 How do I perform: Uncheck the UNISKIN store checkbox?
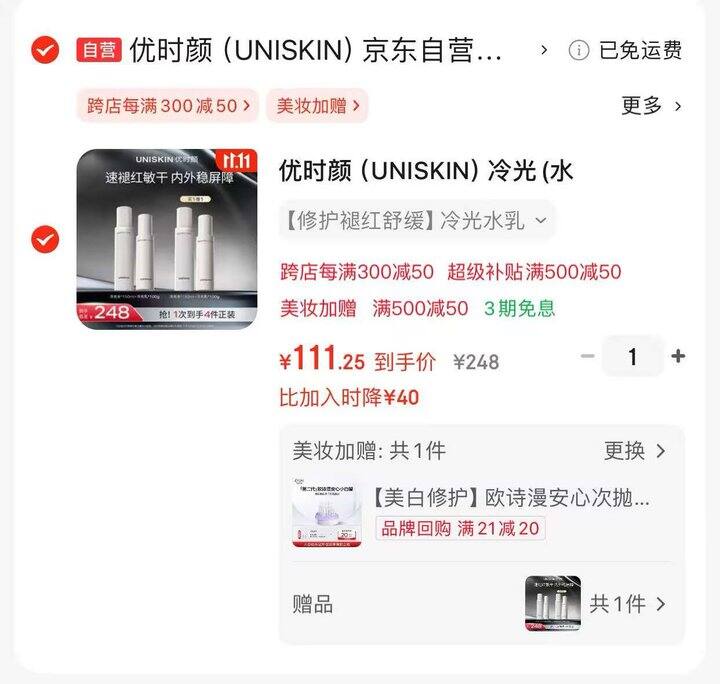click(45, 50)
